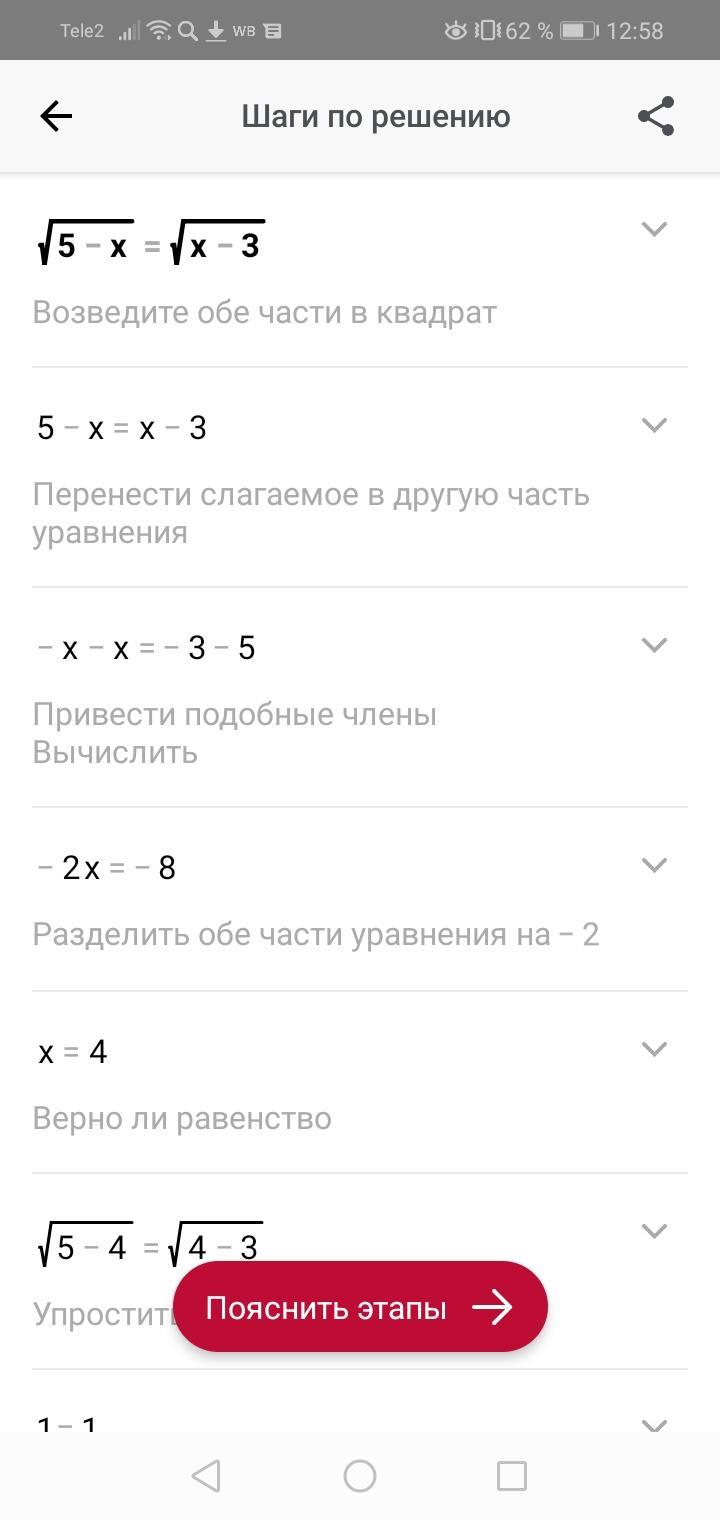Expand the 5 − x = x − 3 step
Viewport: 720px width, 1520px height.
tap(654, 425)
